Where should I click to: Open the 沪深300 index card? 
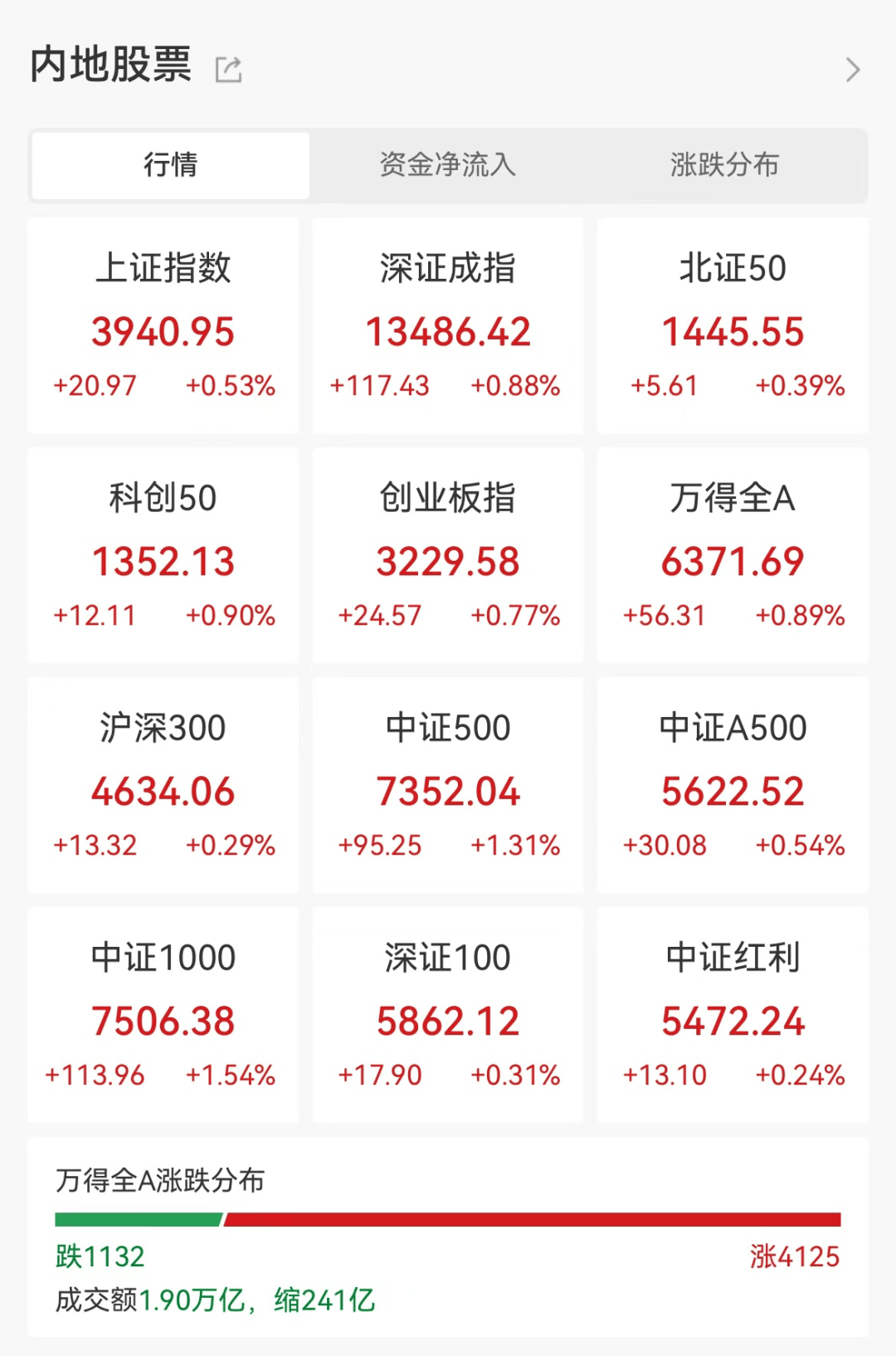pos(163,783)
